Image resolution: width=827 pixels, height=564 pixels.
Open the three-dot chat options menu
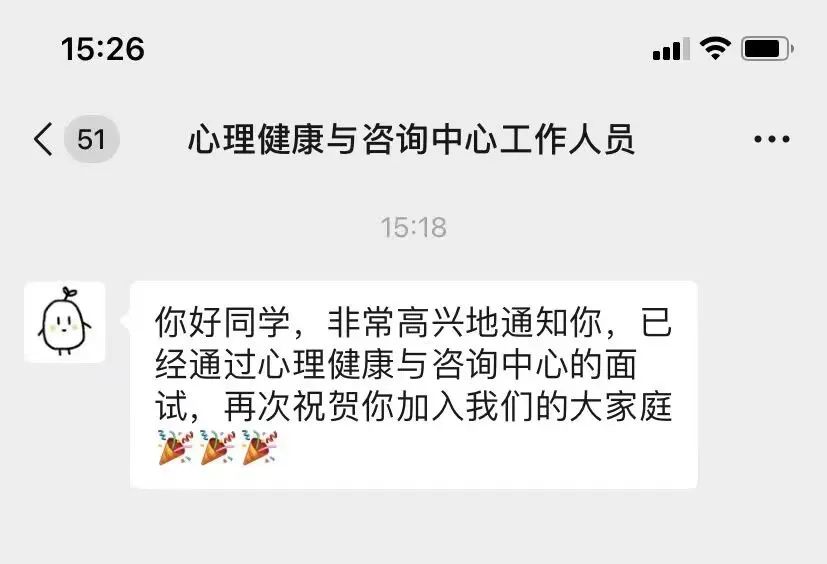coord(771,140)
